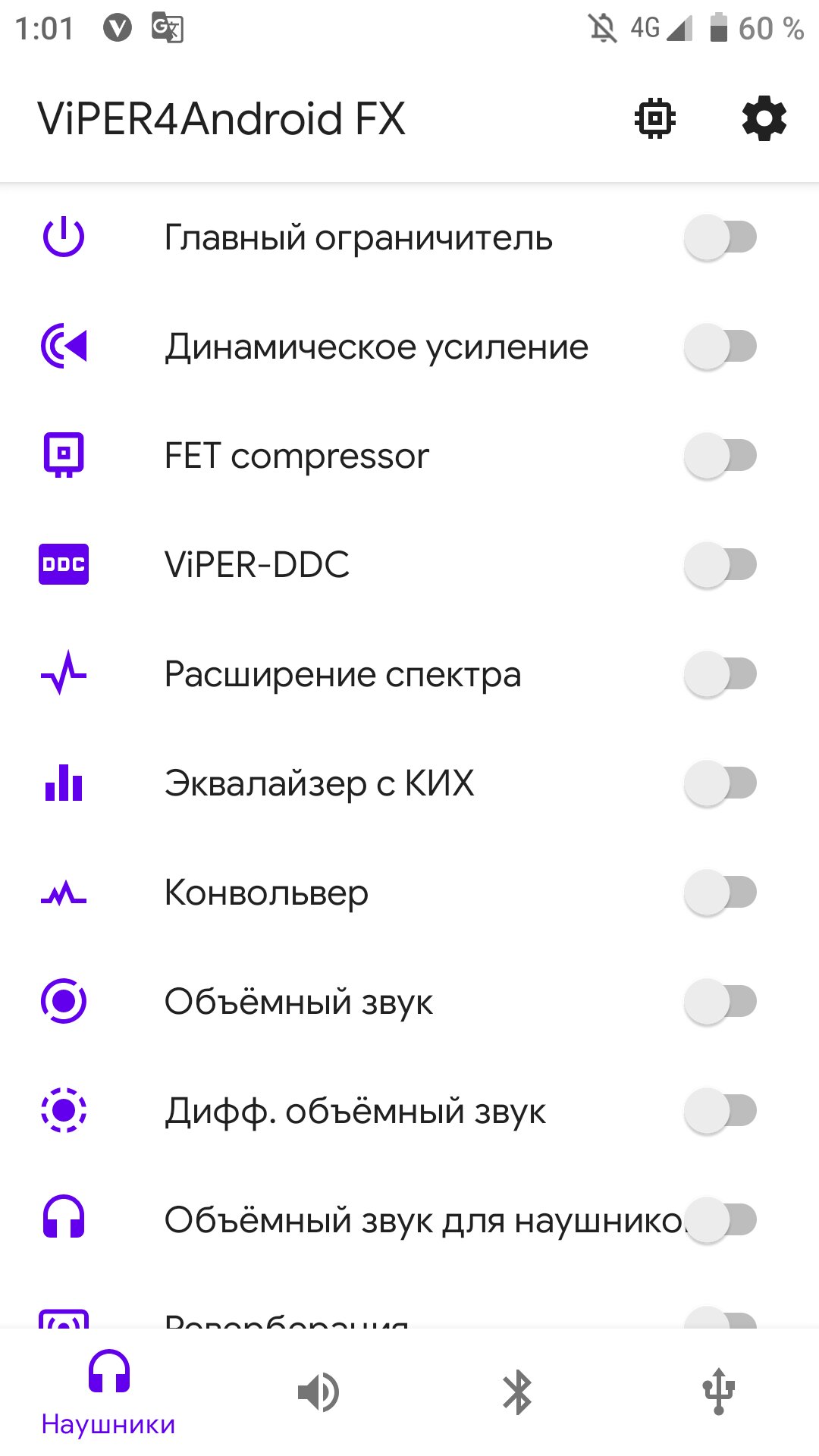Toggle Объёмный звук для наушников

720,1220
